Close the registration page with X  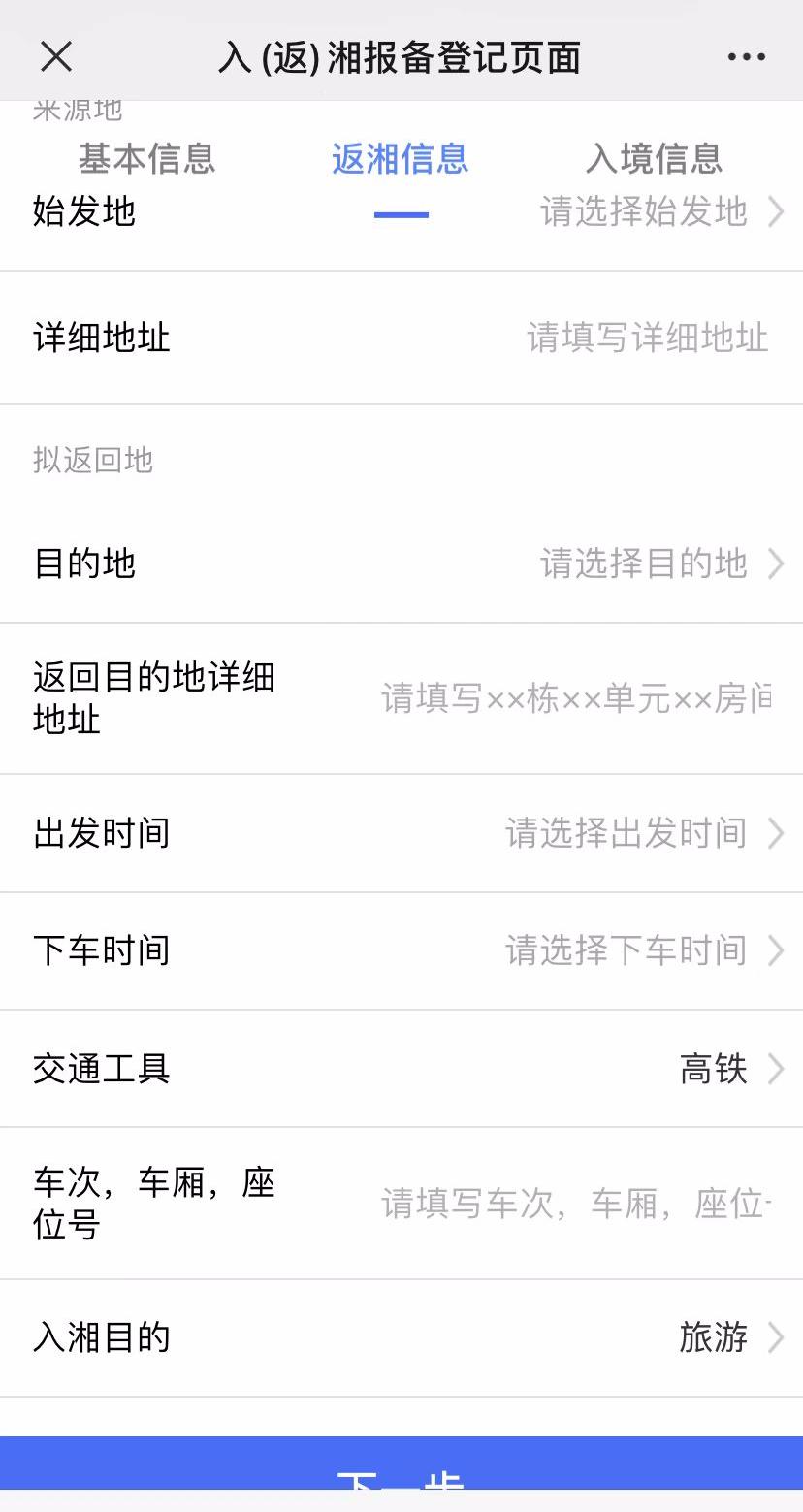click(56, 57)
